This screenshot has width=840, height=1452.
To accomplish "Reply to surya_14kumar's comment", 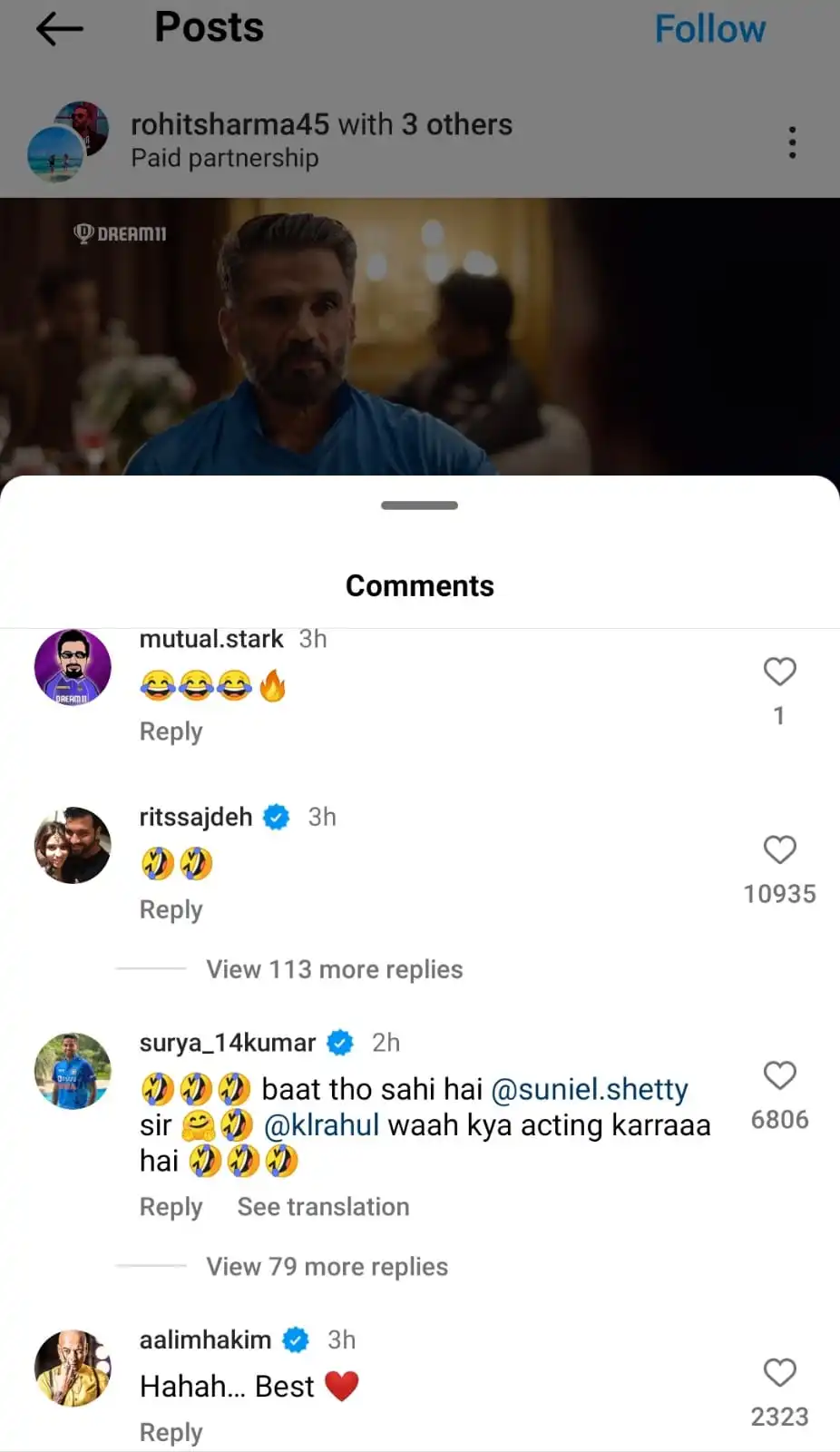I will 171,1207.
